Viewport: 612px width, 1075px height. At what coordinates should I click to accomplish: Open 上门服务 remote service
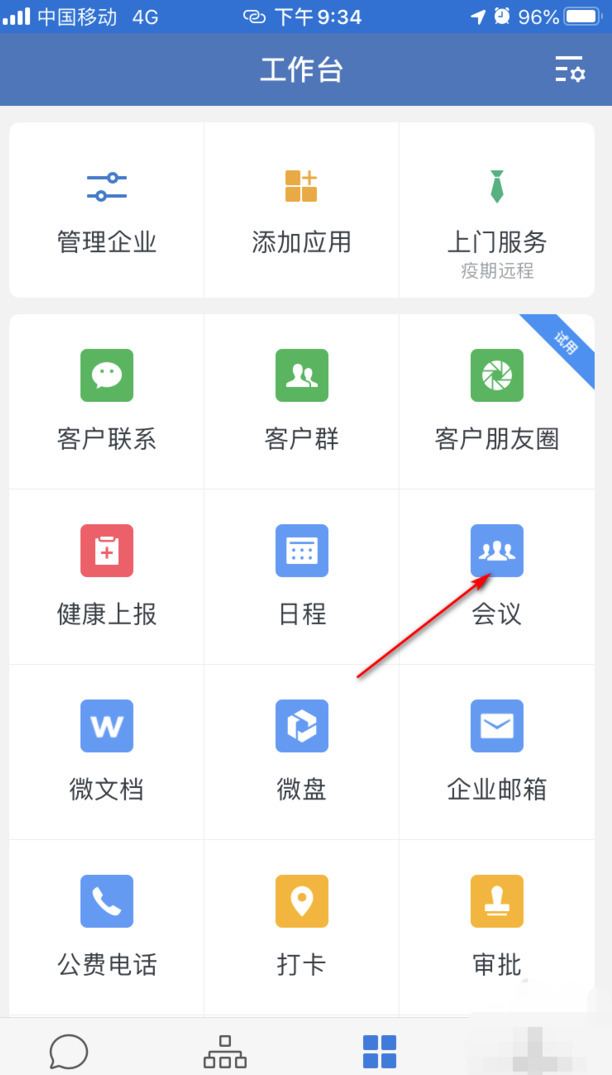point(497,211)
